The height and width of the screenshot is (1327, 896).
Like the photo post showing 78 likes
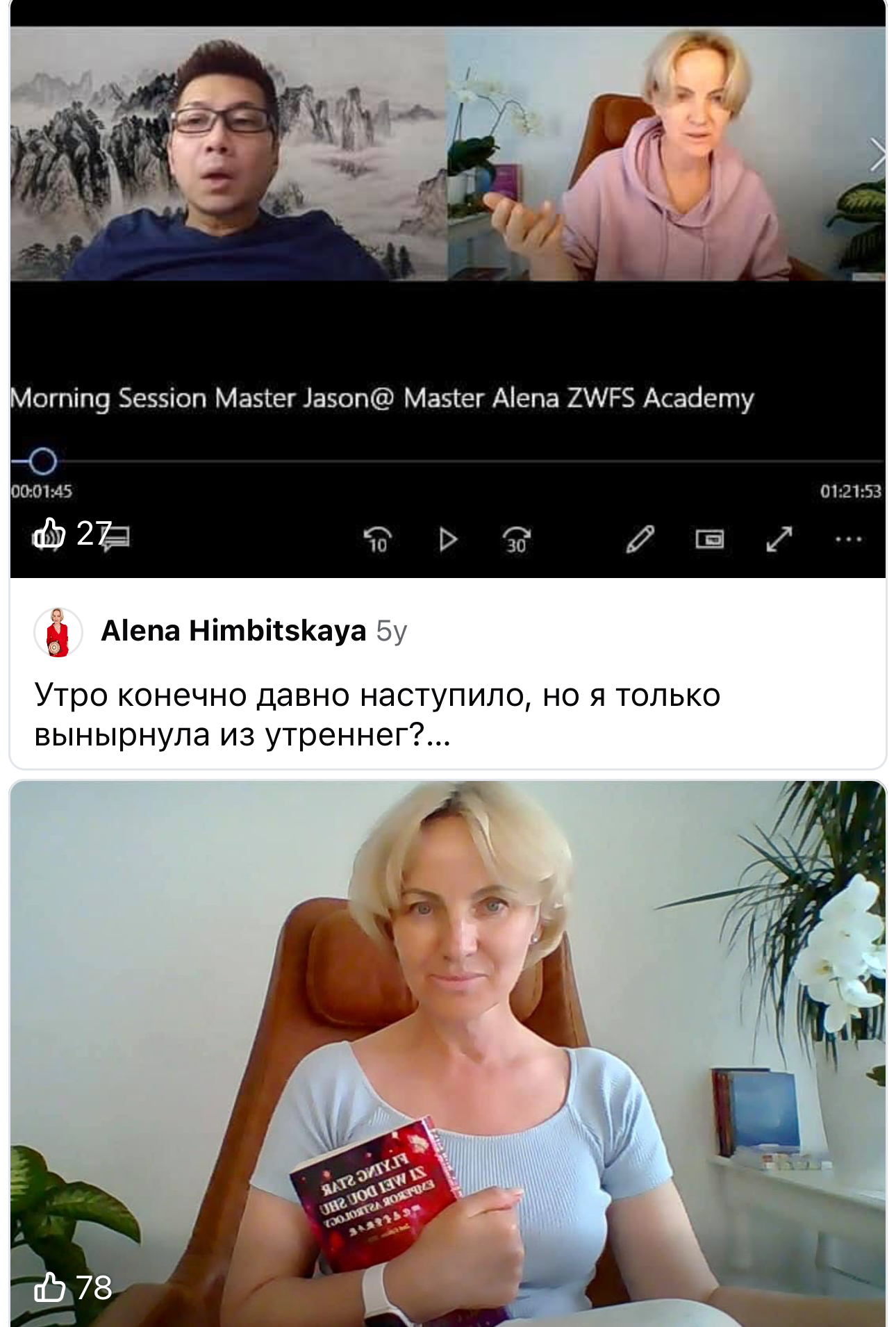click(x=50, y=1287)
